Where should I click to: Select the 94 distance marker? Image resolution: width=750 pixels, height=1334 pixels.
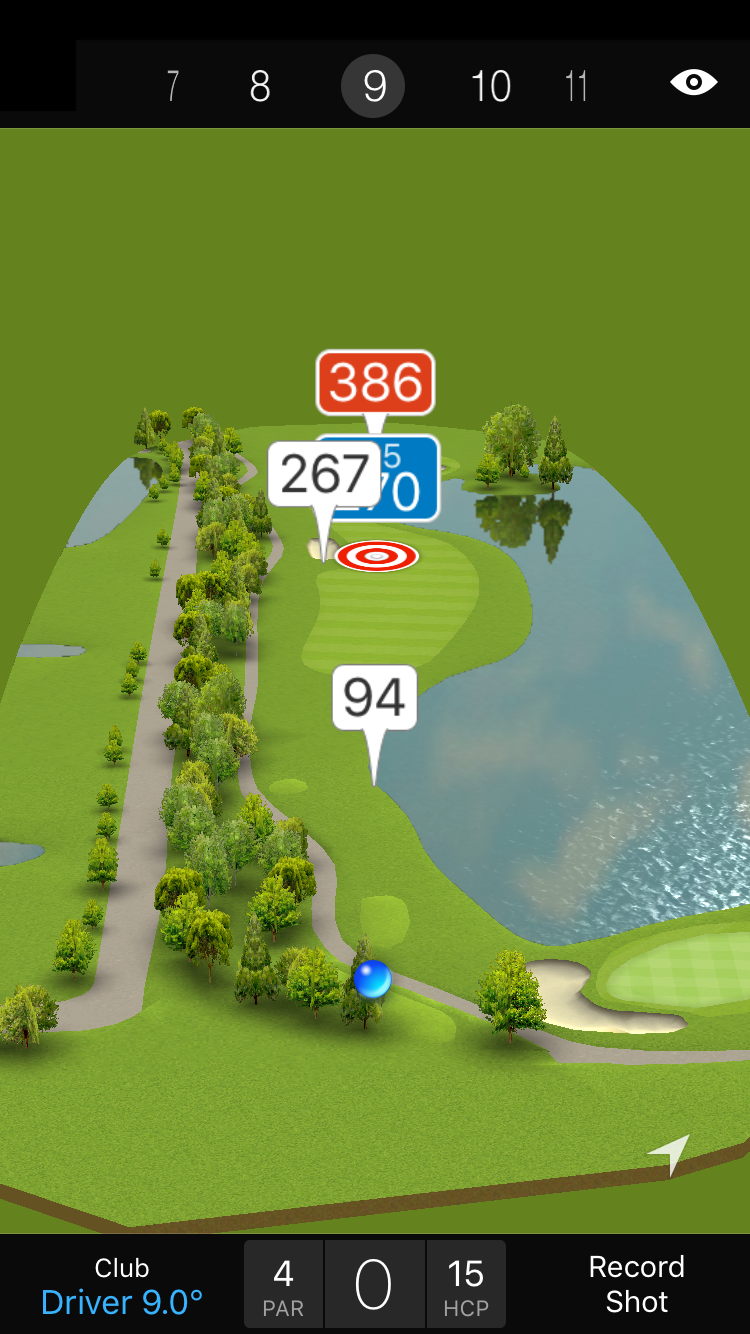coord(374,697)
